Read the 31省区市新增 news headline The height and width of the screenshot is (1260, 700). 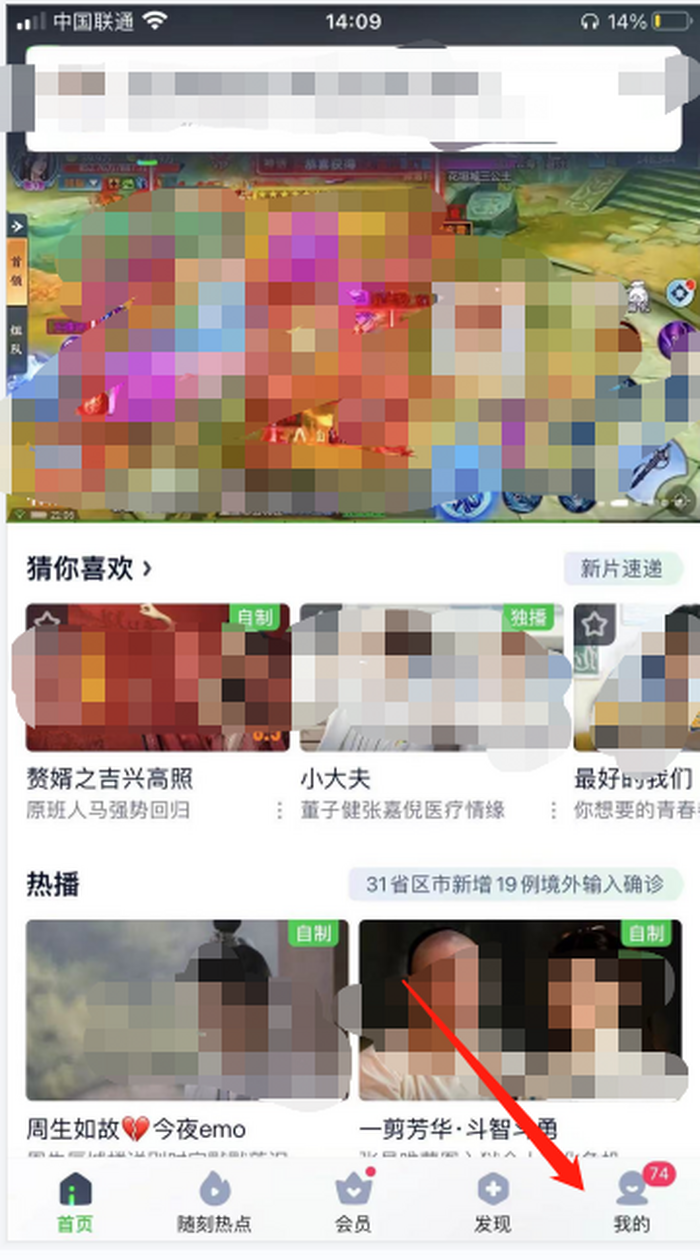click(516, 885)
